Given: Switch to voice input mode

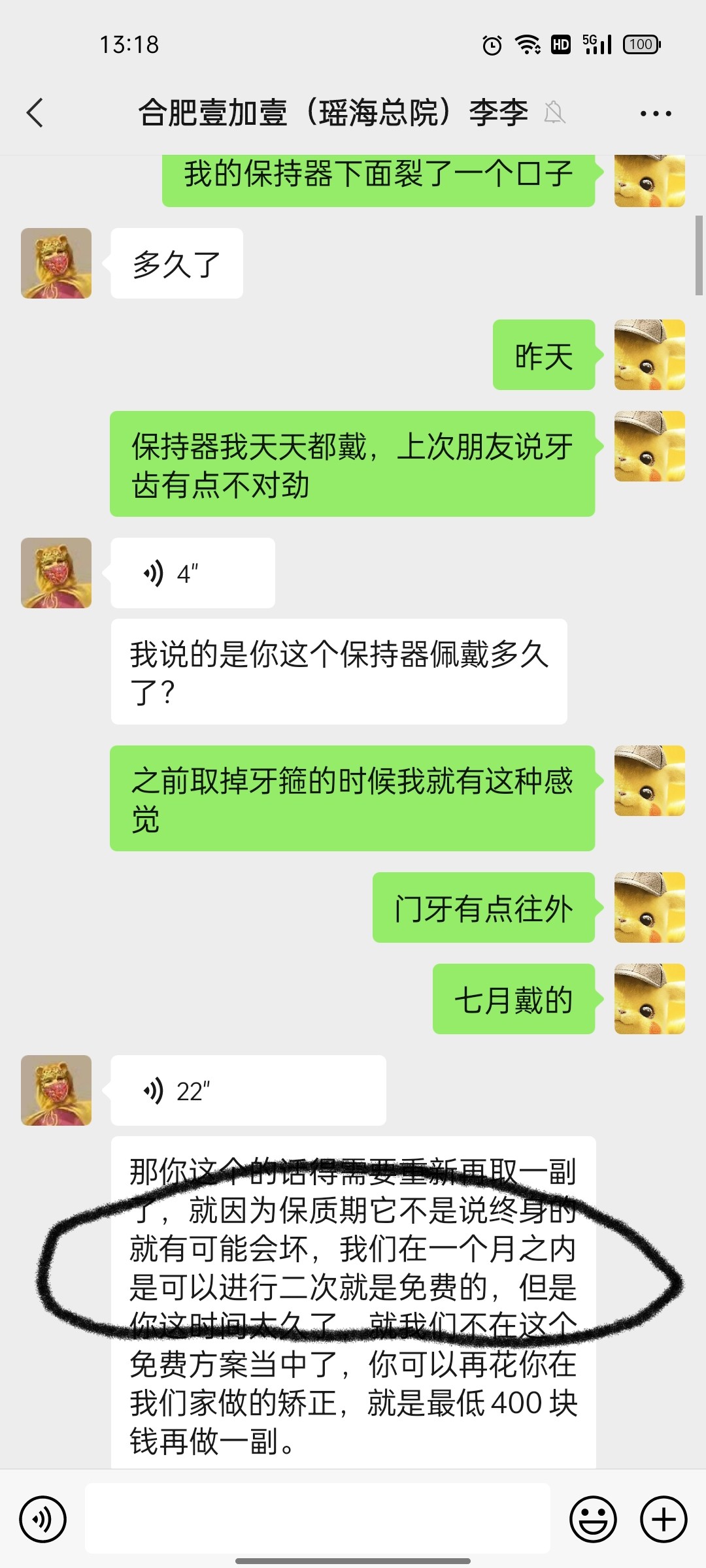Looking at the screenshot, I should (43, 1520).
